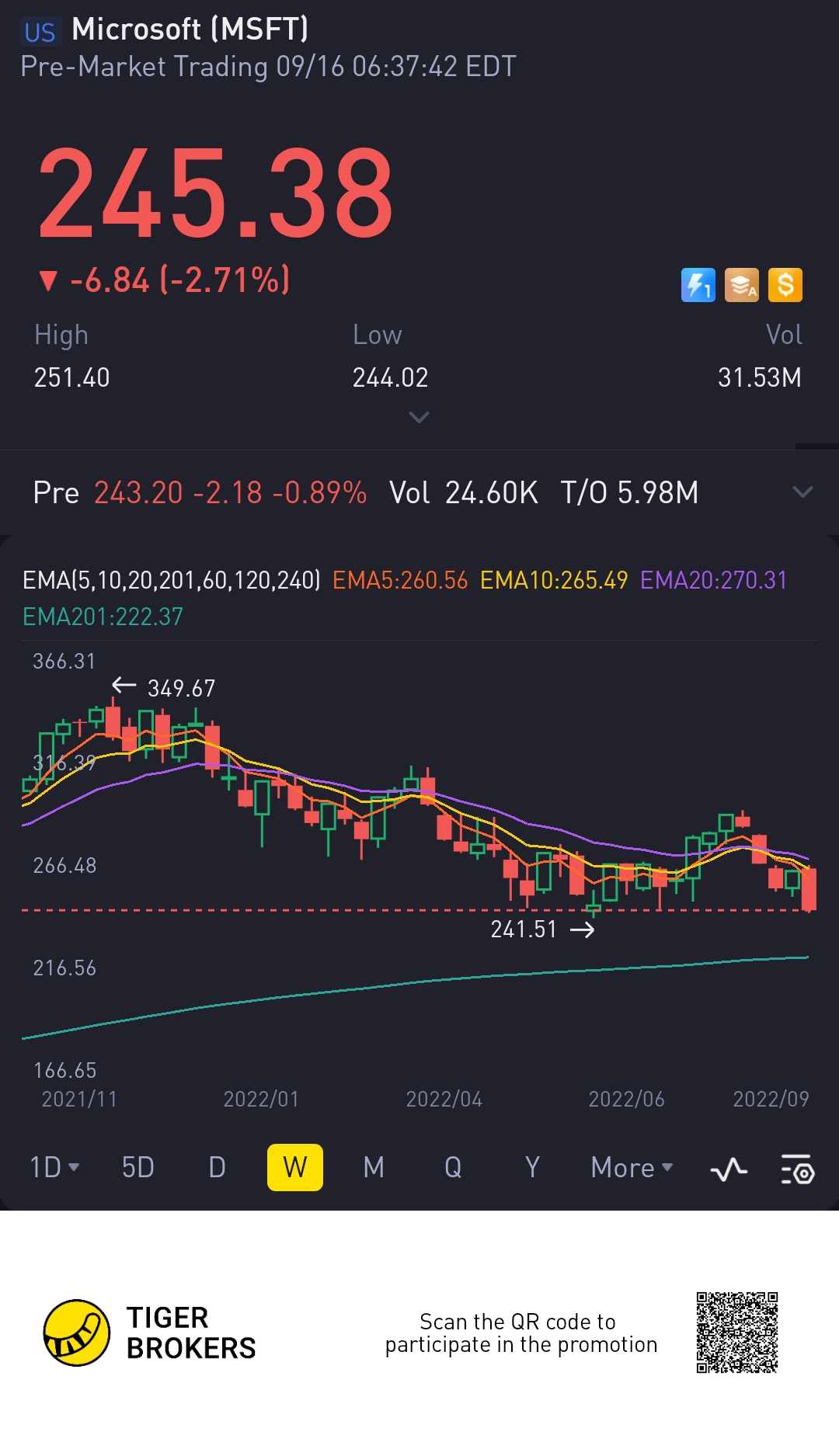Select the weekly W chart period
The width and height of the screenshot is (839, 1456).
(294, 1167)
